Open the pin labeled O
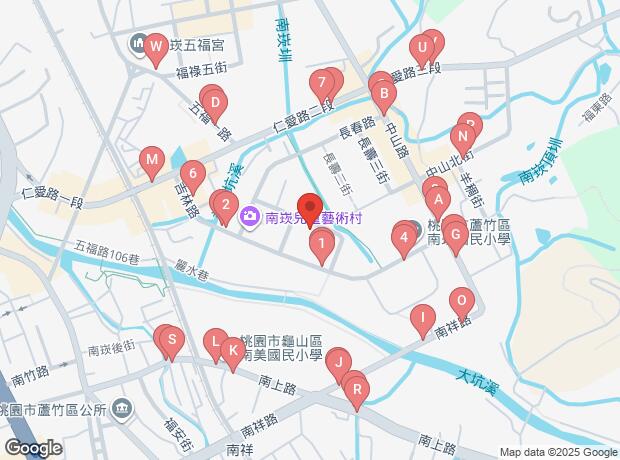Viewport: 620px width, 460px height. pyautogui.click(x=461, y=299)
